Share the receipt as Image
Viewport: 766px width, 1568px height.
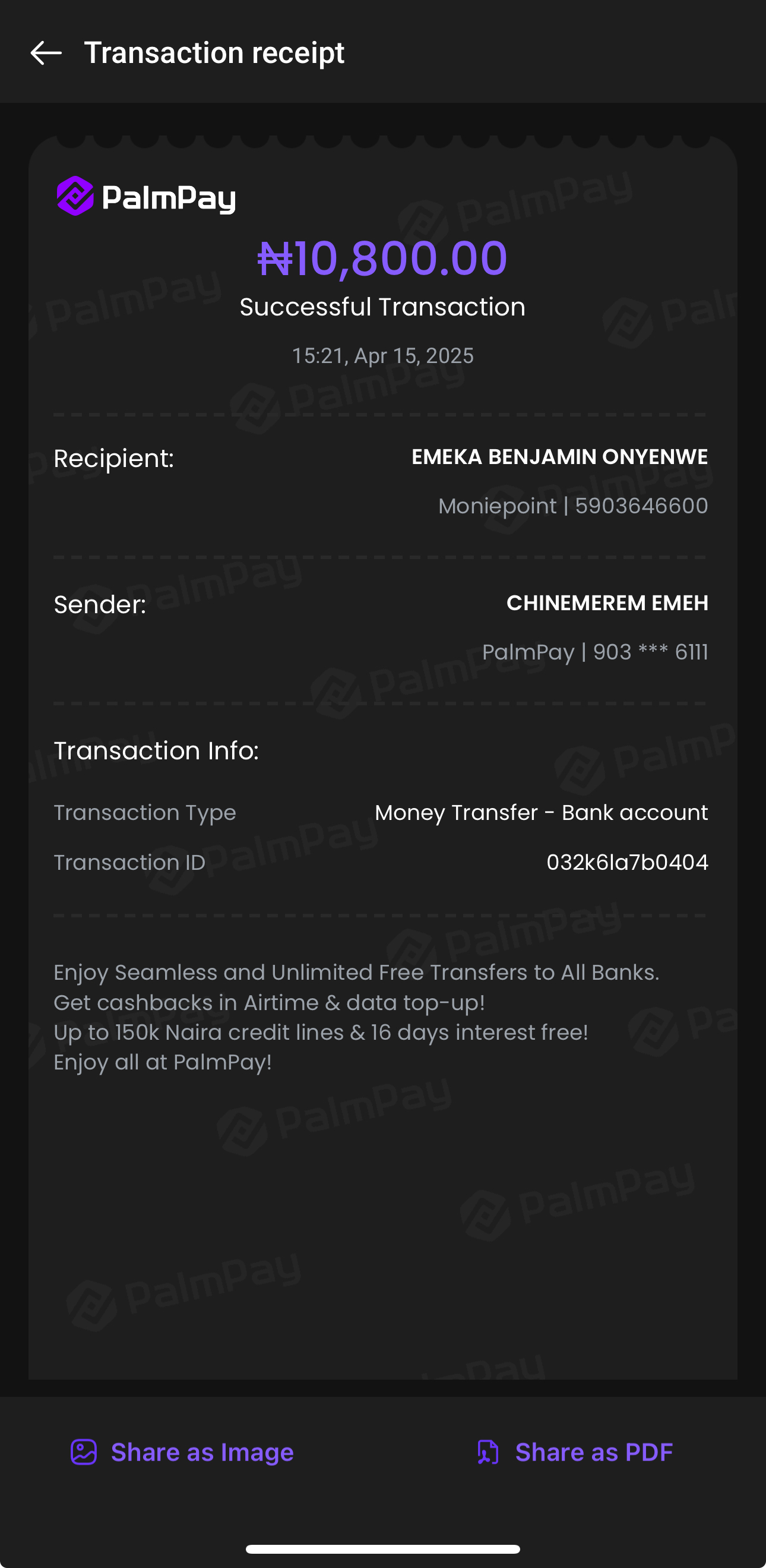(x=182, y=1452)
